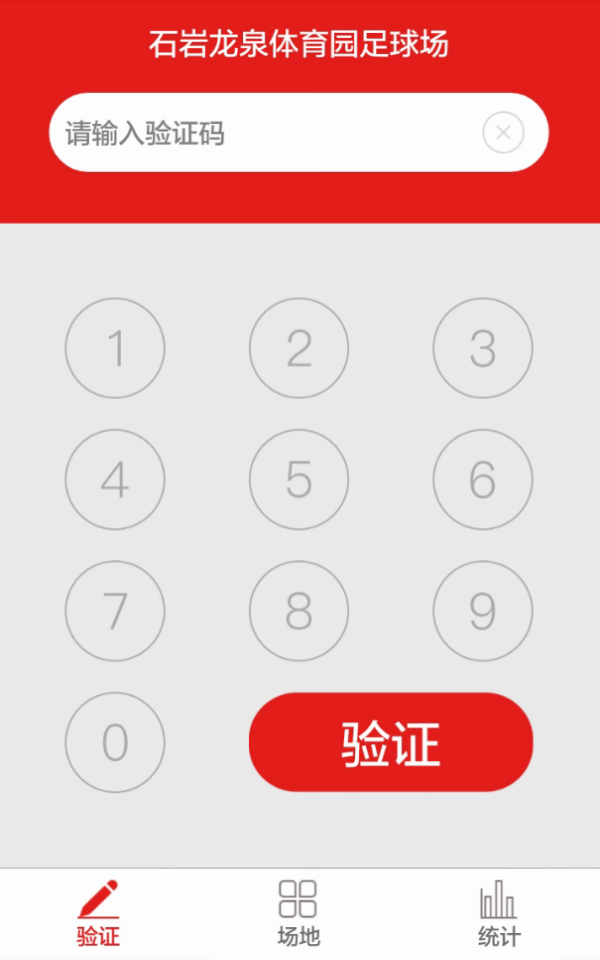Enter digit 1 on the keypad

click(x=115, y=348)
